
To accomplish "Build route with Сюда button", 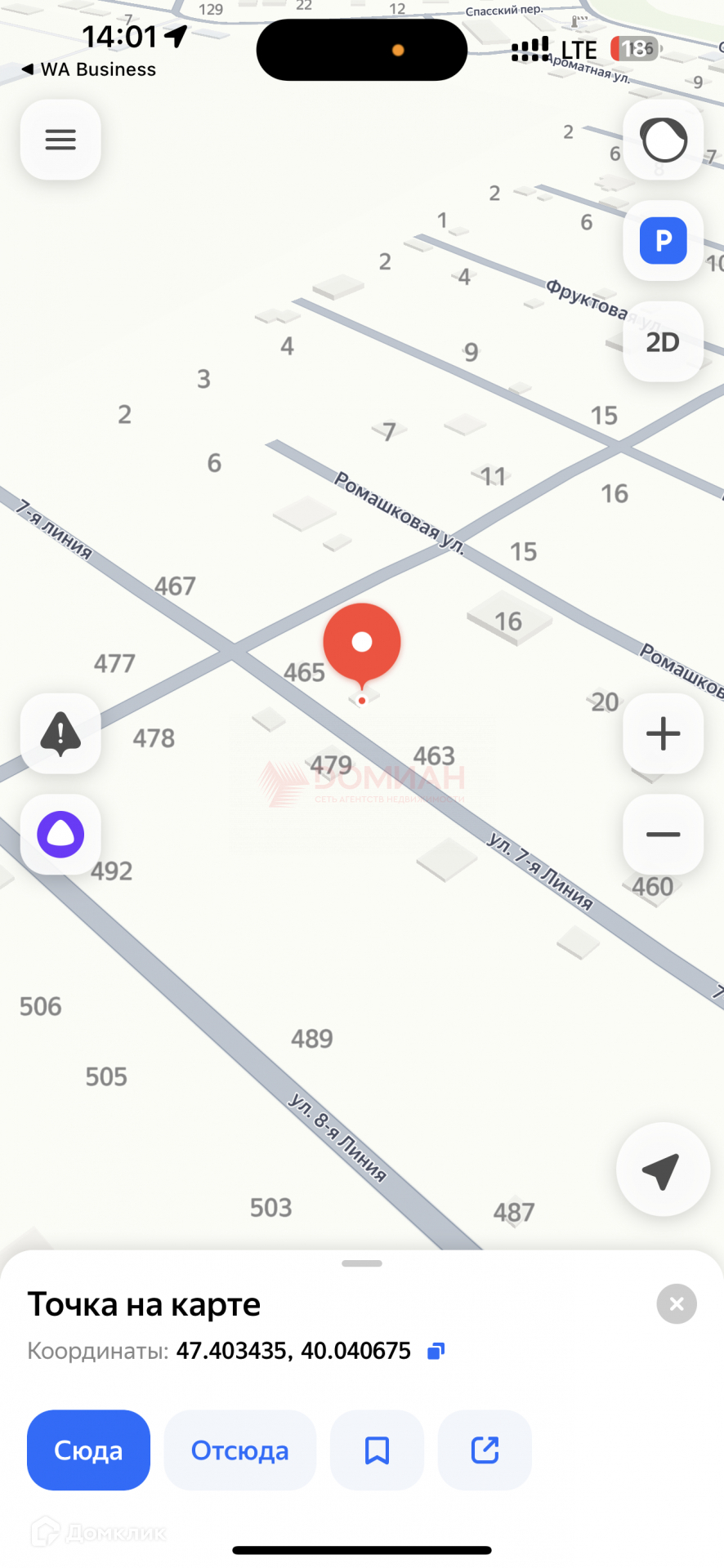I will pyautogui.click(x=88, y=1450).
